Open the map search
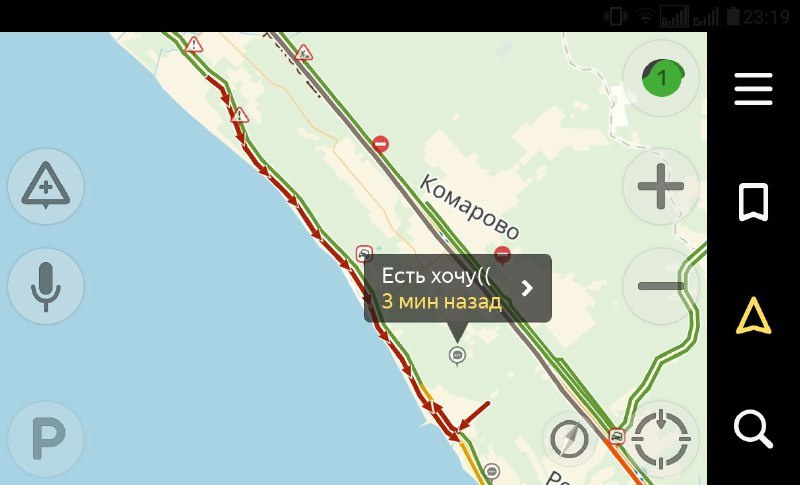Screen dimensions: 800x485 753,429
